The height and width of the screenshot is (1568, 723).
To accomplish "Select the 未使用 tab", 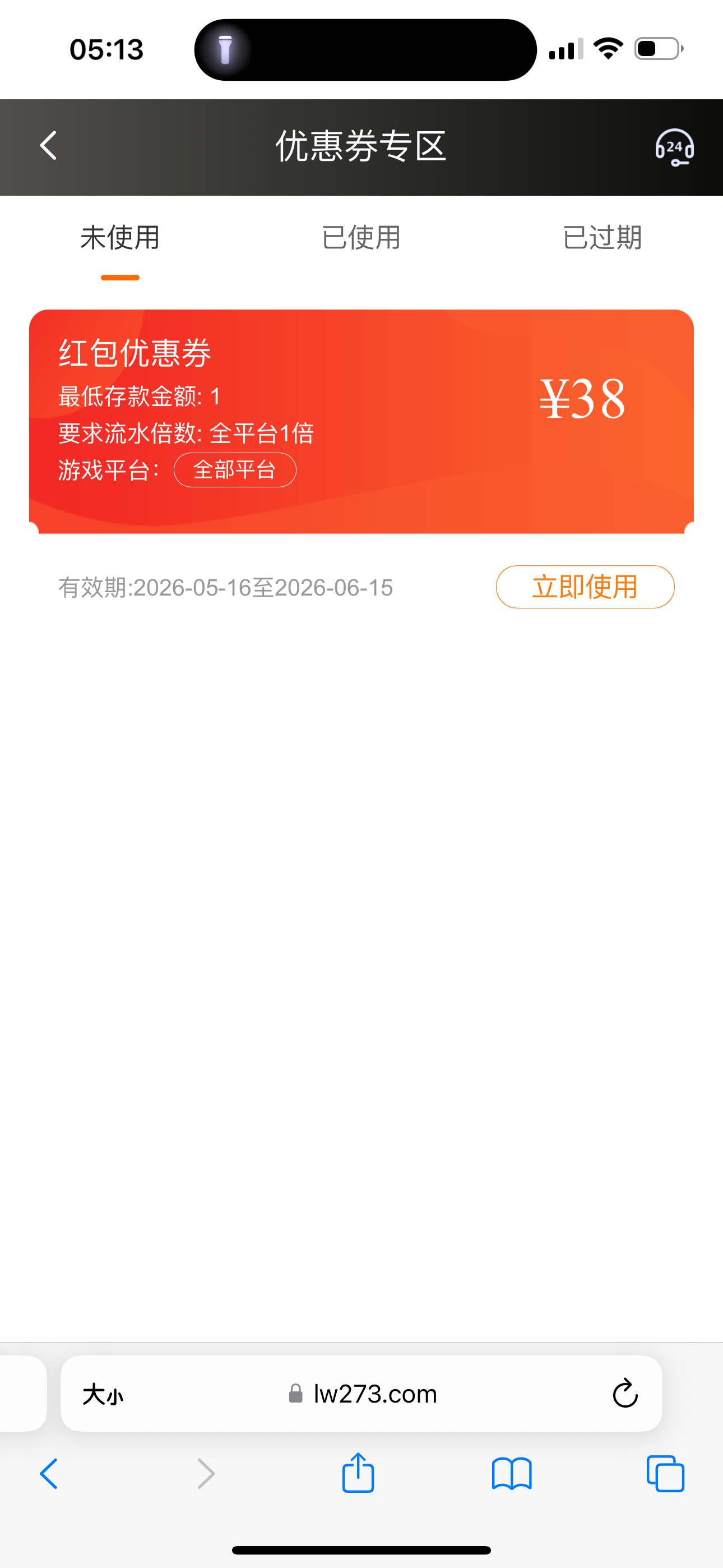I will (x=121, y=237).
